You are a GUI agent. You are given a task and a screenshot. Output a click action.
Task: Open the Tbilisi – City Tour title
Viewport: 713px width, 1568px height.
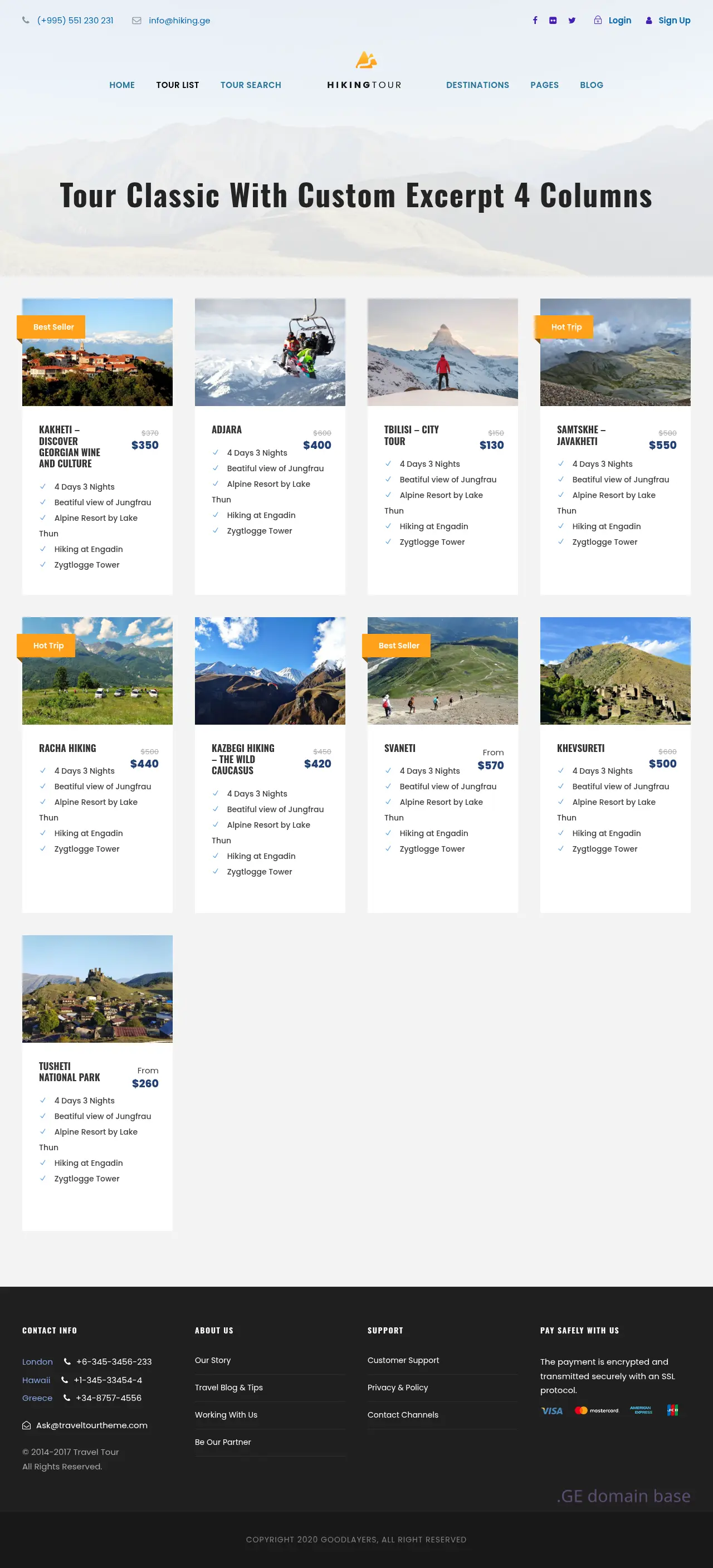pyautogui.click(x=411, y=435)
